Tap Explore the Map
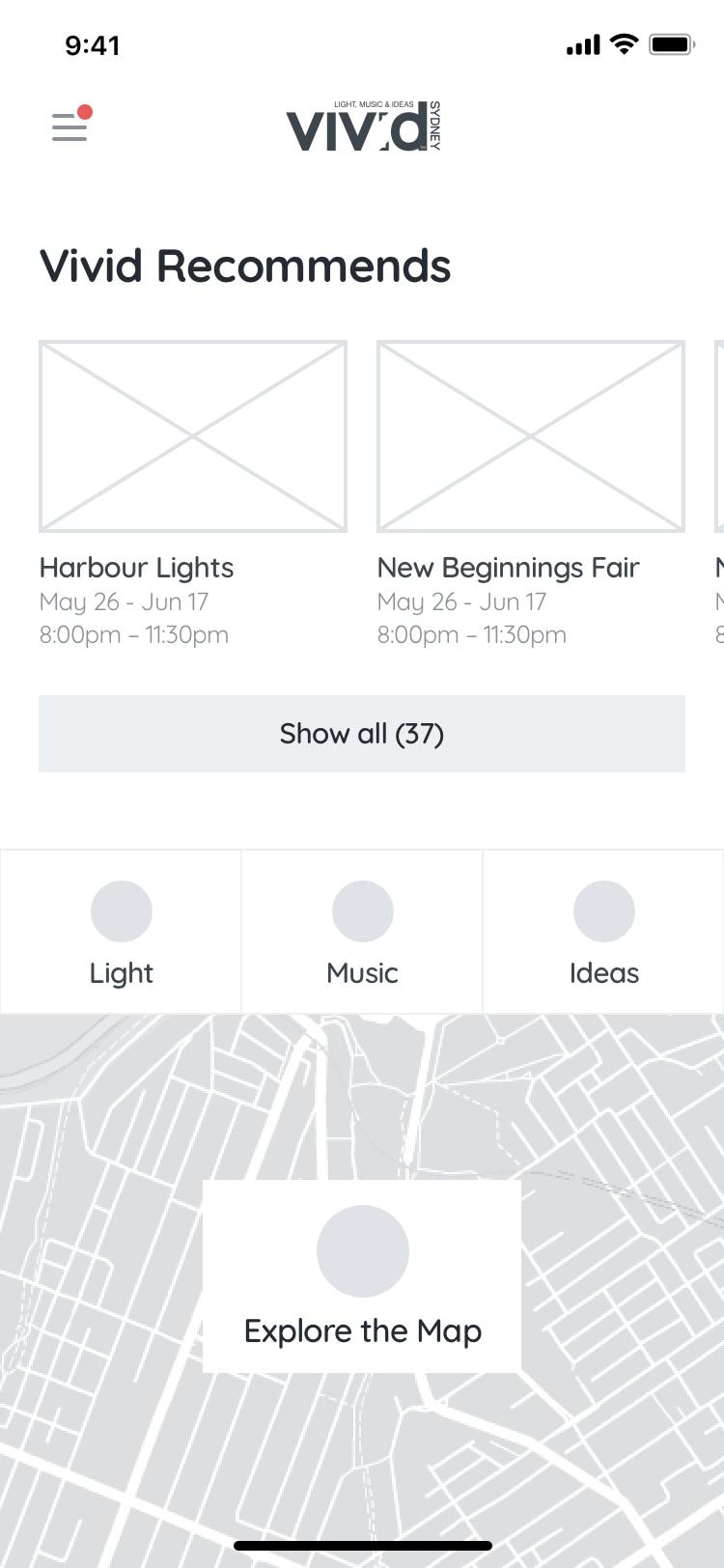This screenshot has height=1568, width=724. pos(362,1276)
